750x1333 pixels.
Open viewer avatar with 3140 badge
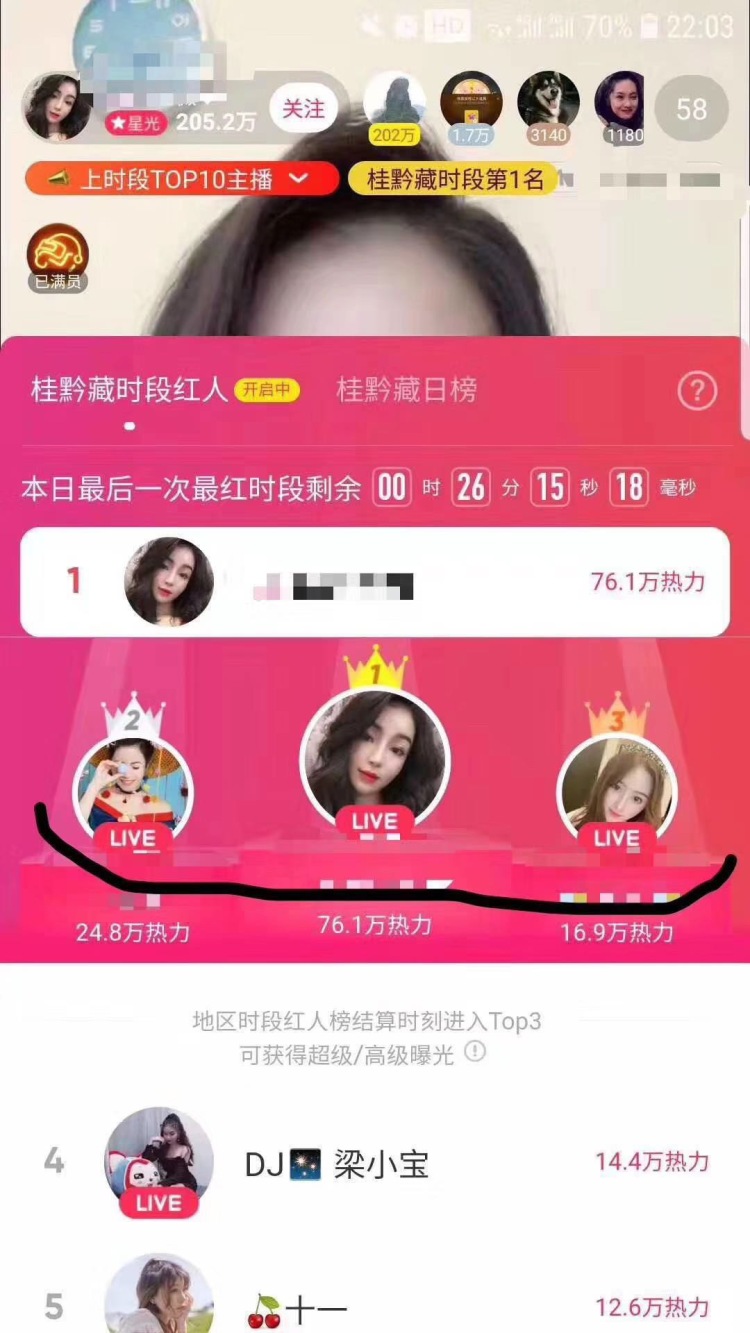[548, 105]
